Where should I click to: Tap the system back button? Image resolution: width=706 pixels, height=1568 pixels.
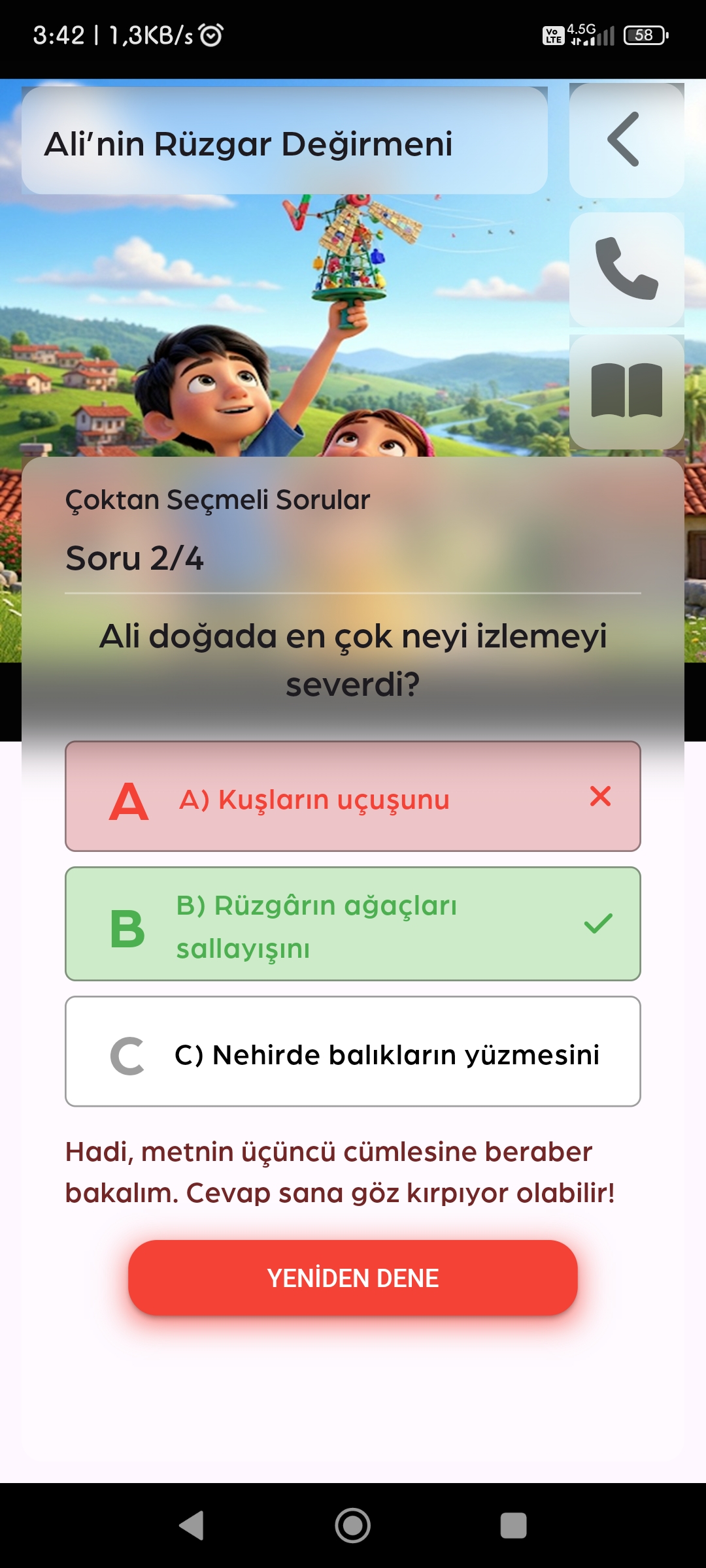pyautogui.click(x=192, y=1526)
